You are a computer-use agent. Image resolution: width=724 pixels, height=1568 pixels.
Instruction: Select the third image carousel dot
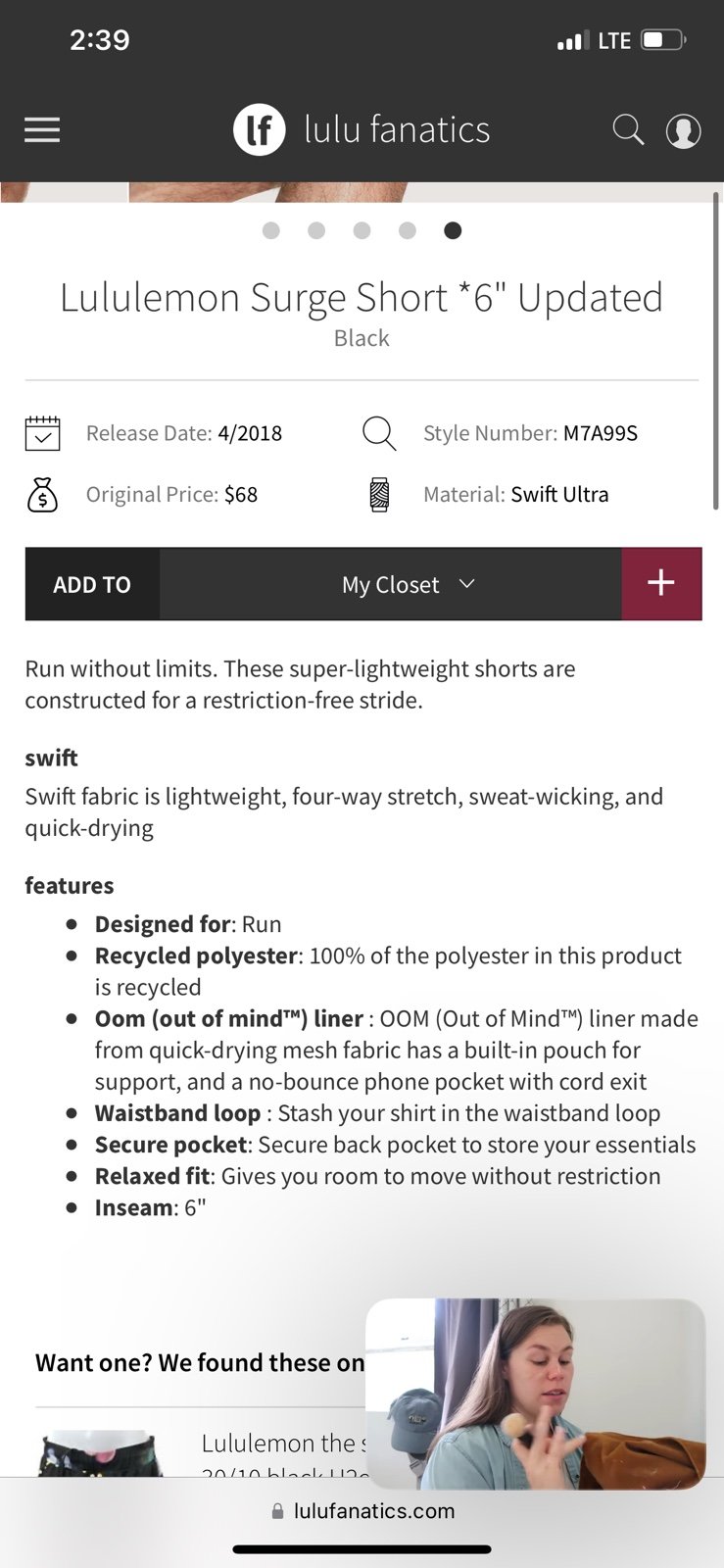pyautogui.click(x=362, y=230)
